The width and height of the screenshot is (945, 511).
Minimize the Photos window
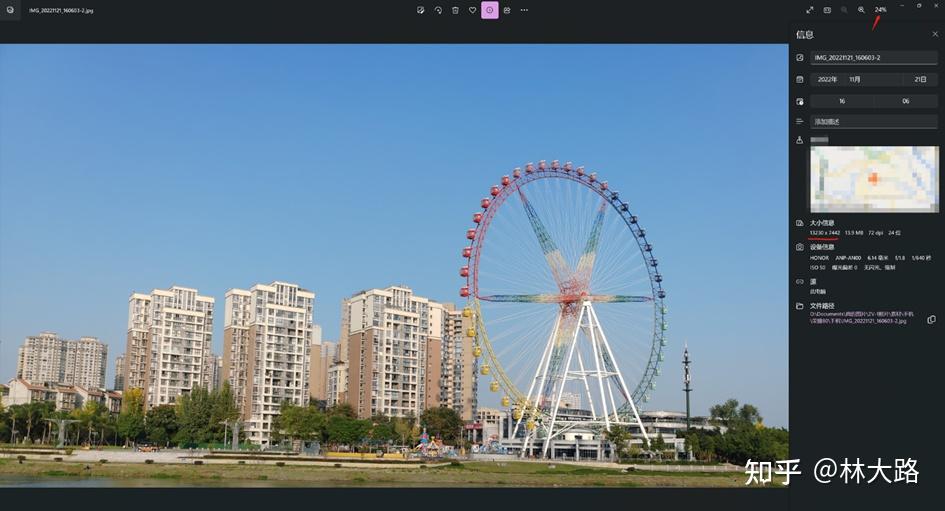(x=902, y=6)
